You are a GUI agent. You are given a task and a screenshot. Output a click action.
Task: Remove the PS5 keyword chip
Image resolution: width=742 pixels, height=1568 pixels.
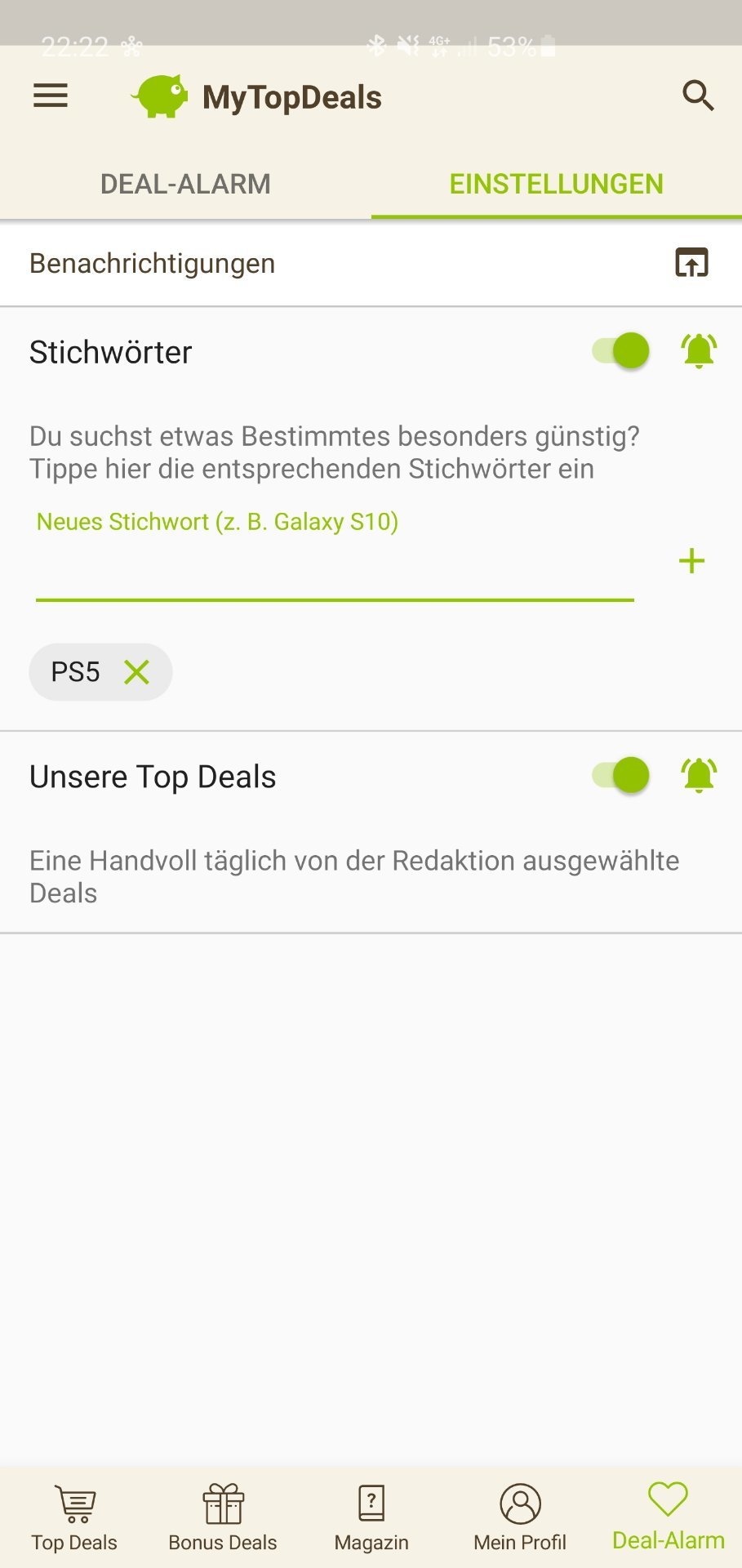point(136,672)
